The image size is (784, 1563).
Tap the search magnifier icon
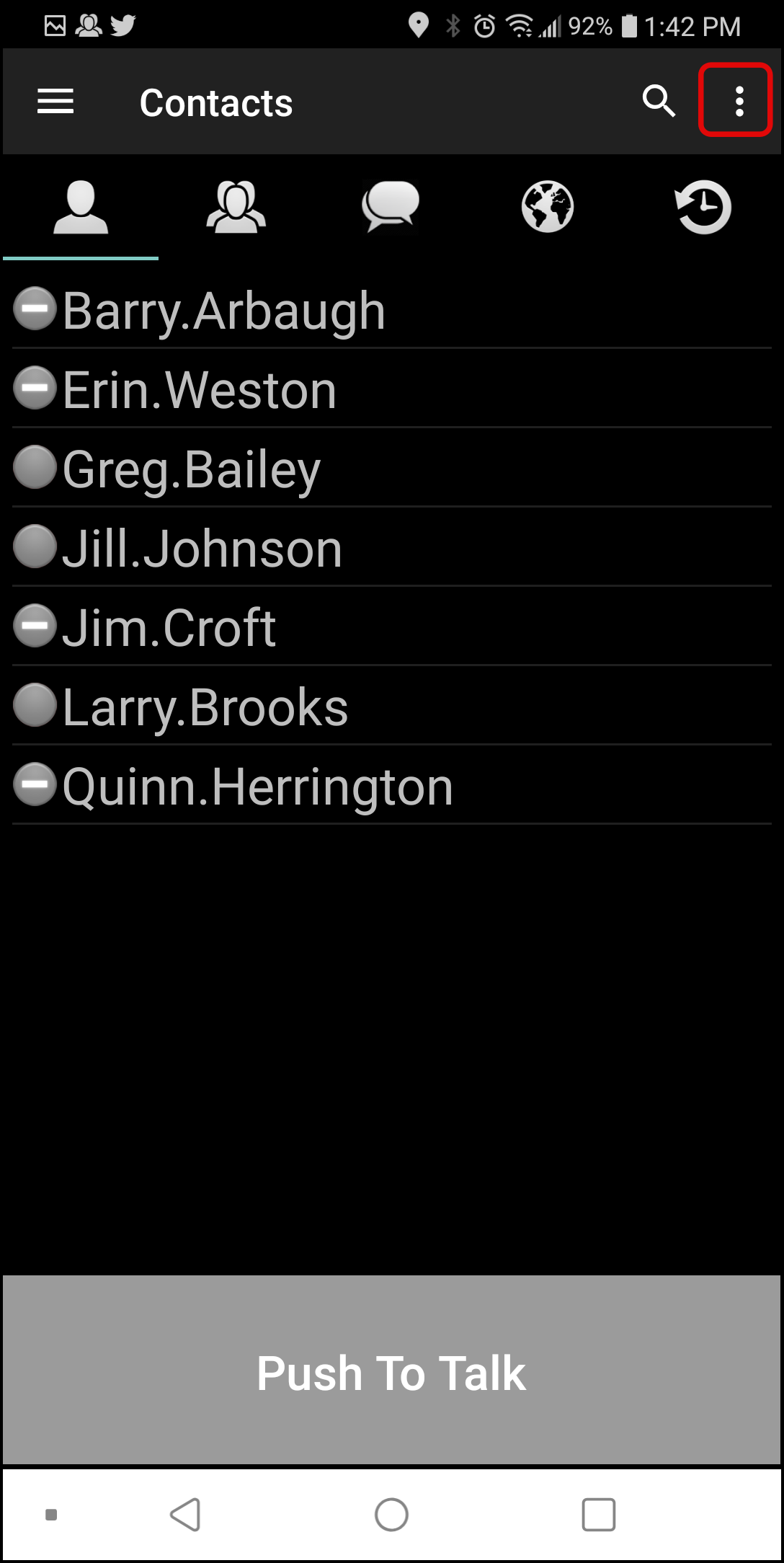pyautogui.click(x=658, y=101)
